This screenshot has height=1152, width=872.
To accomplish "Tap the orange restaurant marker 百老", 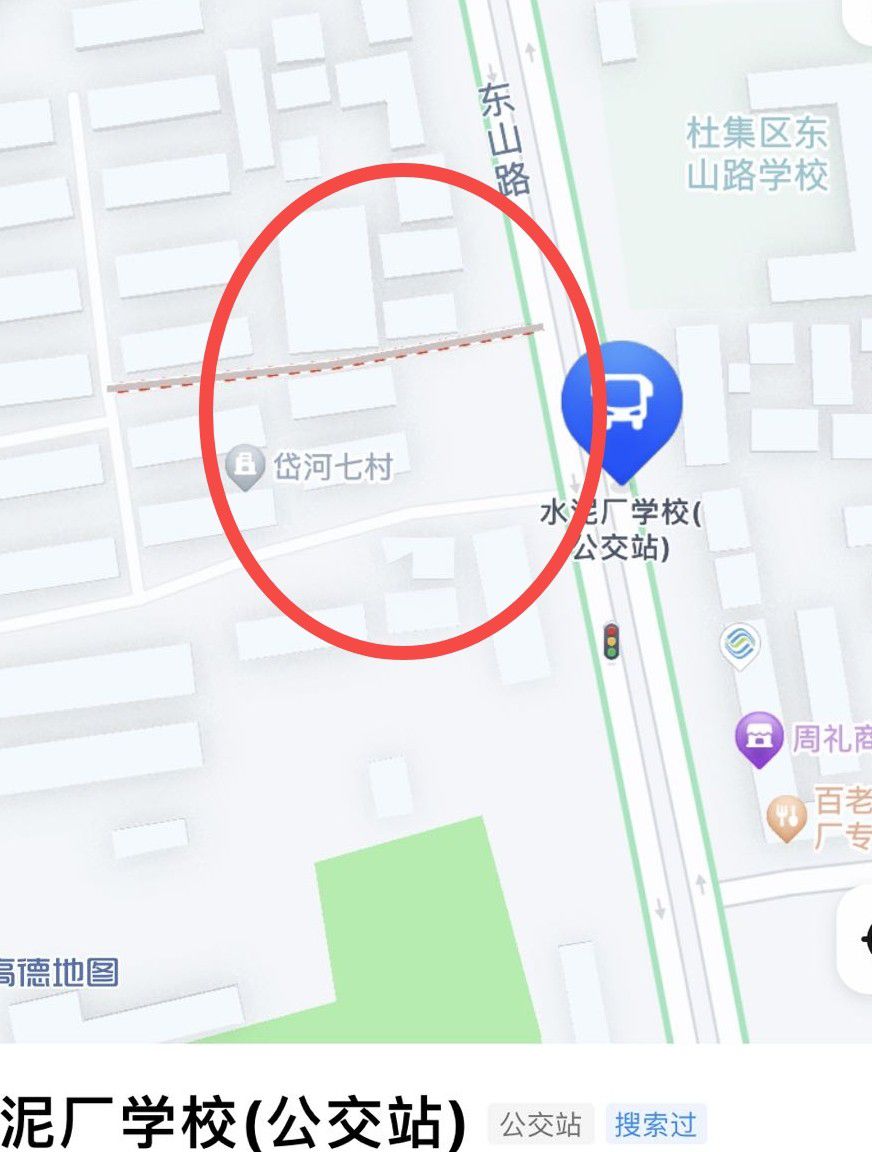I will pos(787,819).
